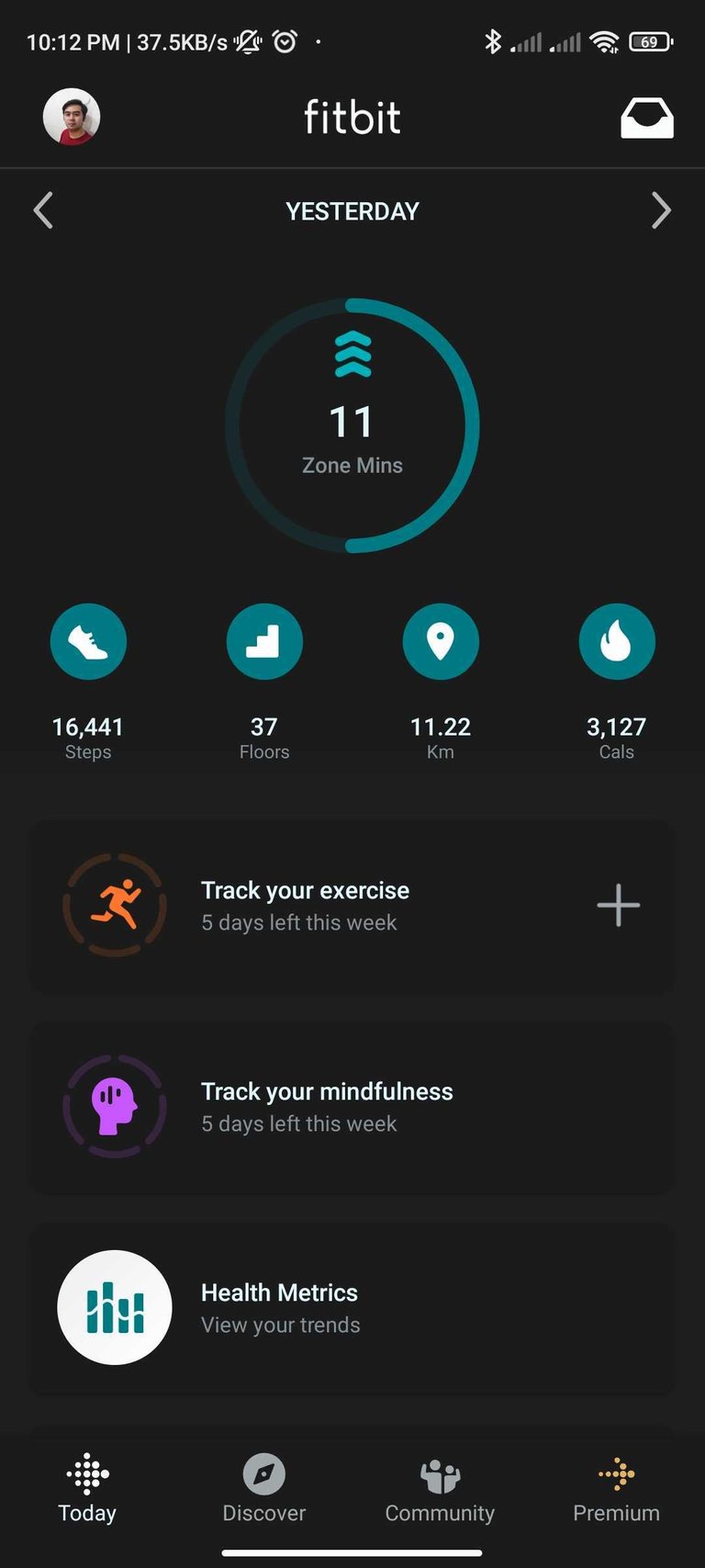Open Zone Mins details

pyautogui.click(x=352, y=425)
